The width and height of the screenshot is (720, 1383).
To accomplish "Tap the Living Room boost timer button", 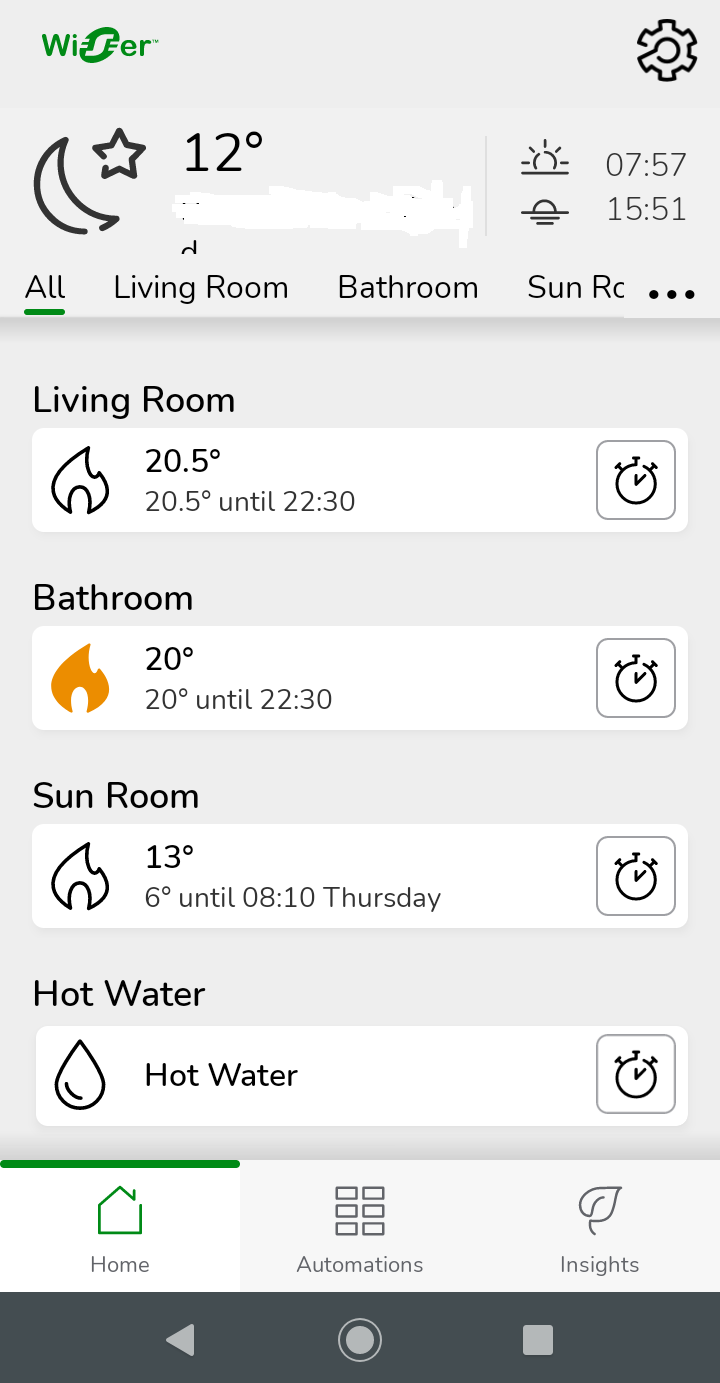I will (636, 480).
